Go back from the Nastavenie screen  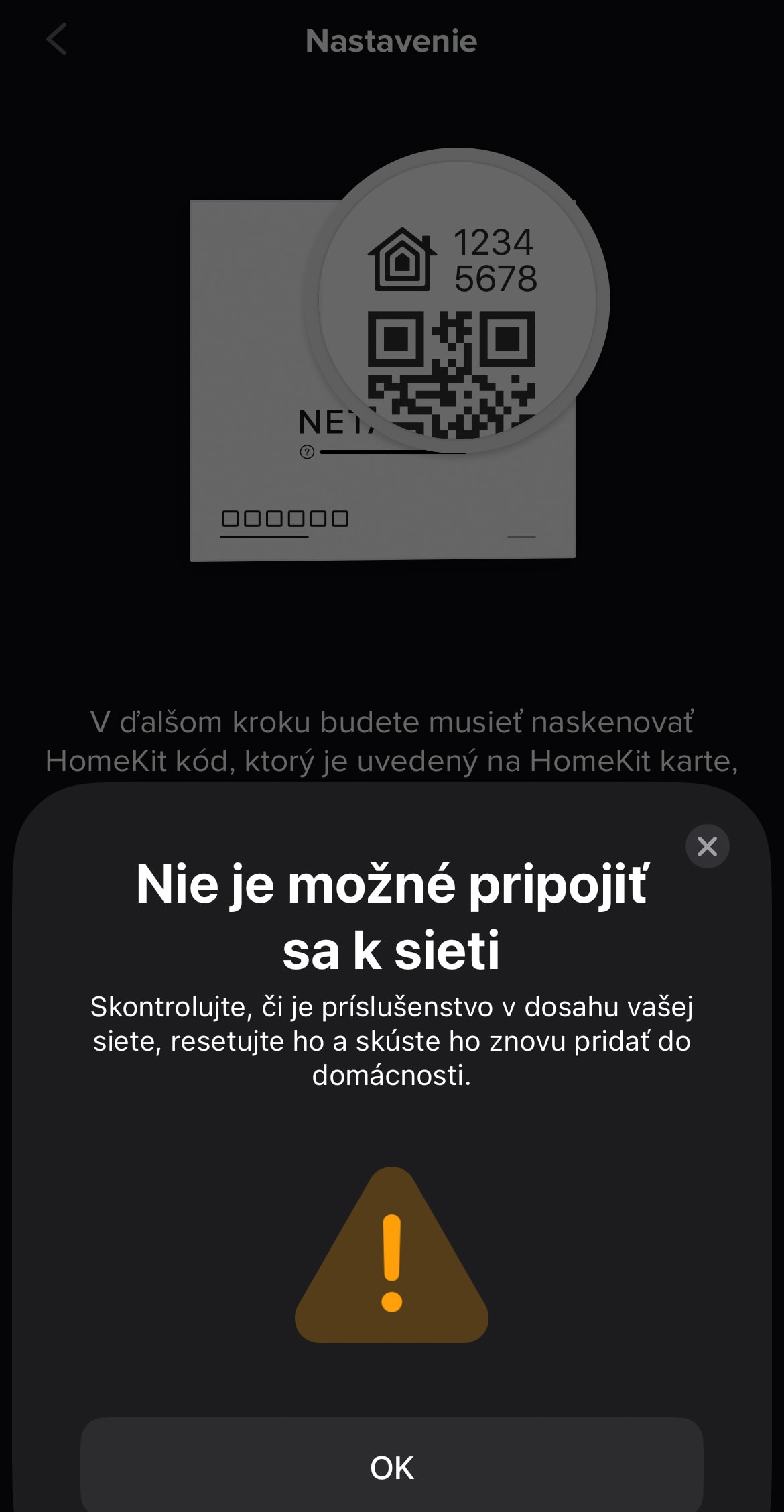click(x=57, y=40)
